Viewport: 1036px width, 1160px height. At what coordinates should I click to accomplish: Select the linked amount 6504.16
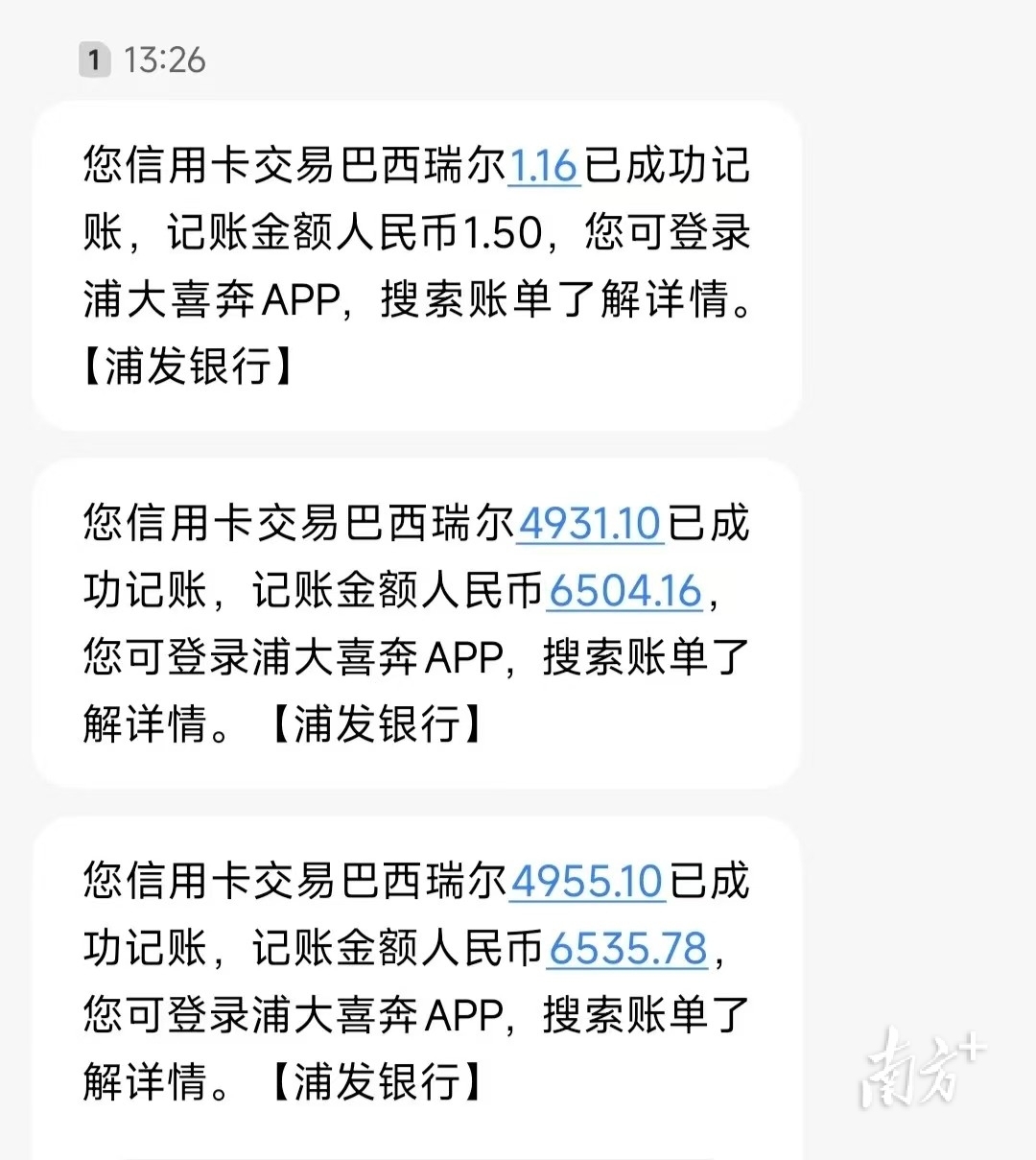click(625, 591)
